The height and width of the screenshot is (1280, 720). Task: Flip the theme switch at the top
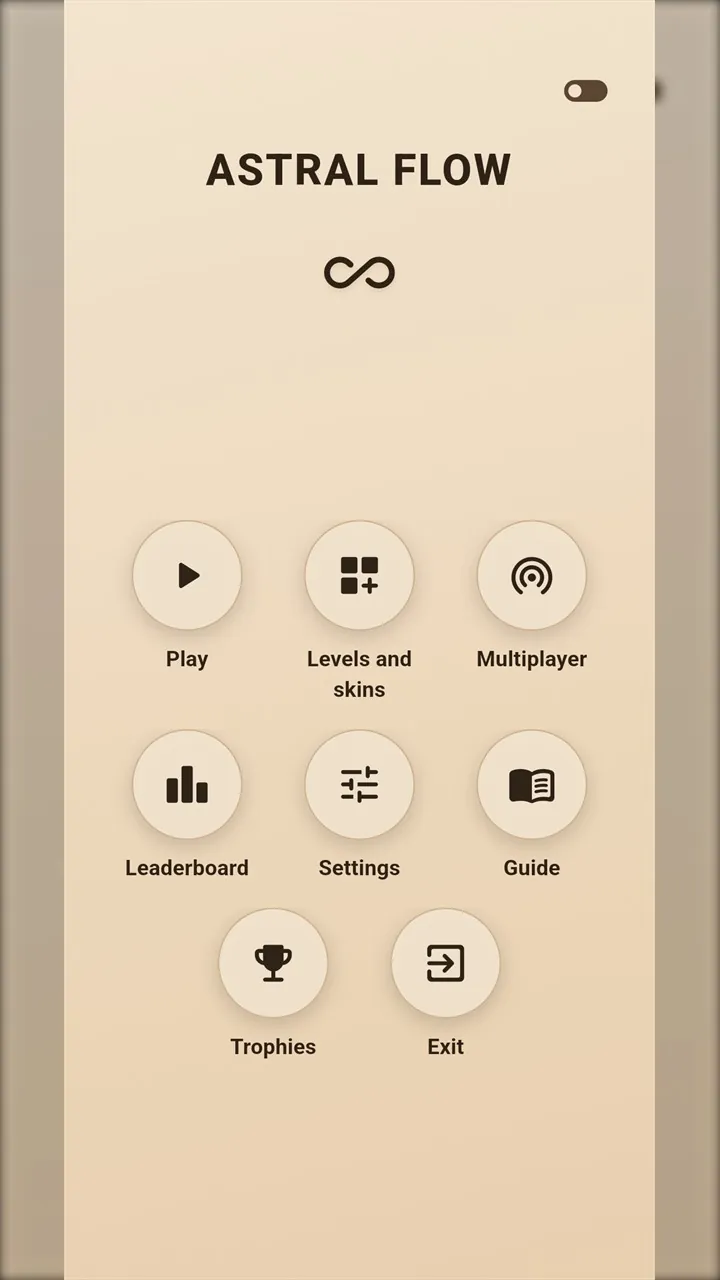585,91
